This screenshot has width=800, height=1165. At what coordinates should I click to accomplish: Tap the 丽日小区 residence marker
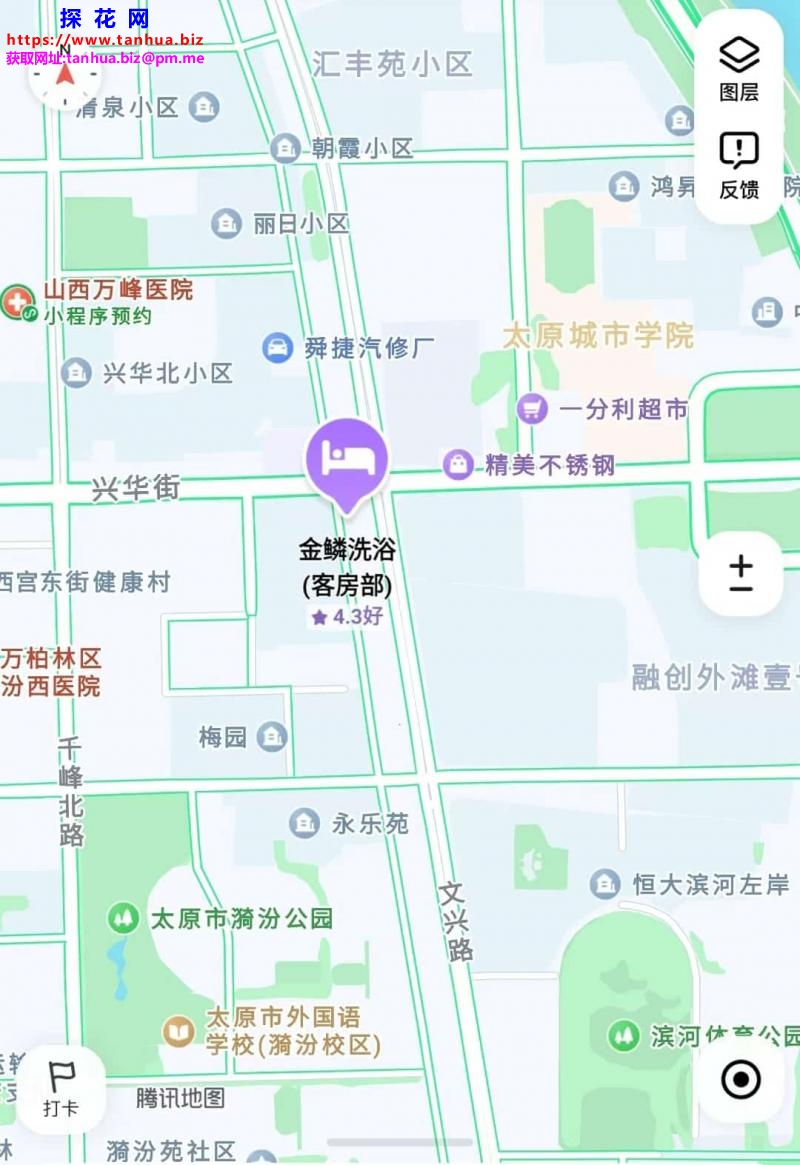[x=227, y=224]
